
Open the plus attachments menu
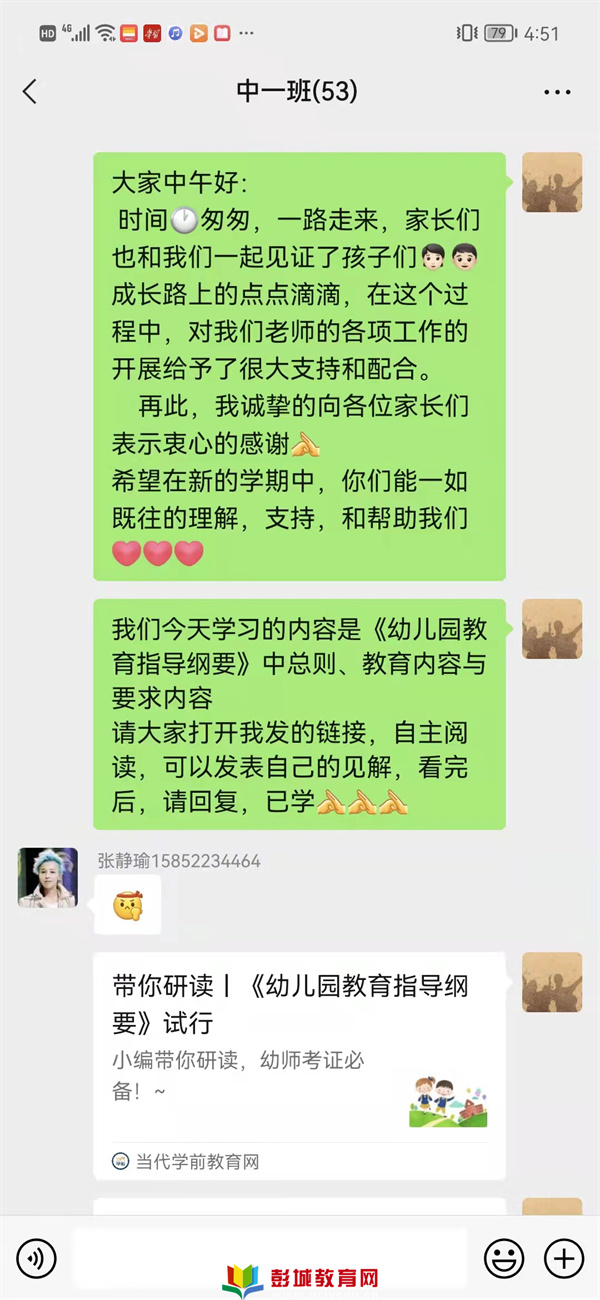[x=563, y=1257]
